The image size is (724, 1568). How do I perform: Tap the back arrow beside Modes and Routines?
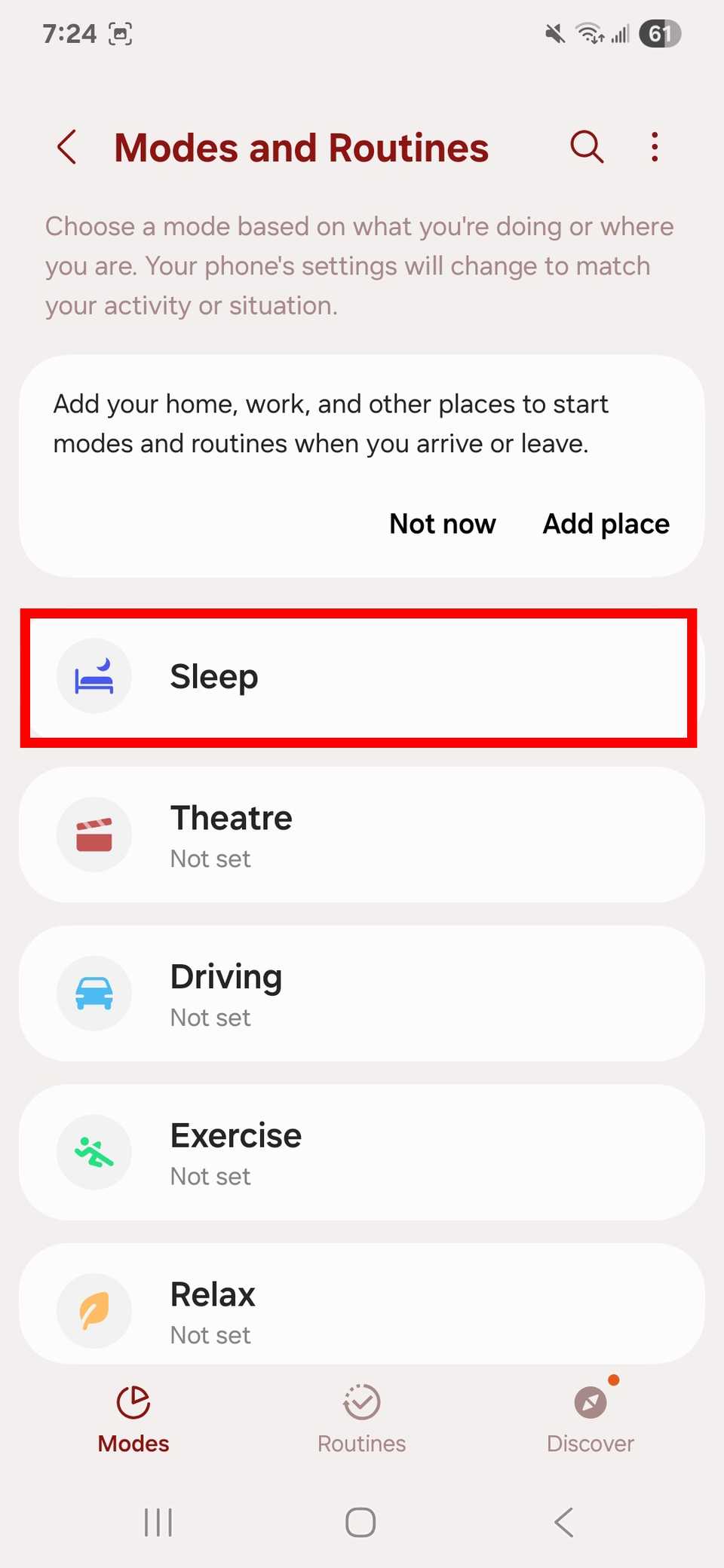coord(66,147)
